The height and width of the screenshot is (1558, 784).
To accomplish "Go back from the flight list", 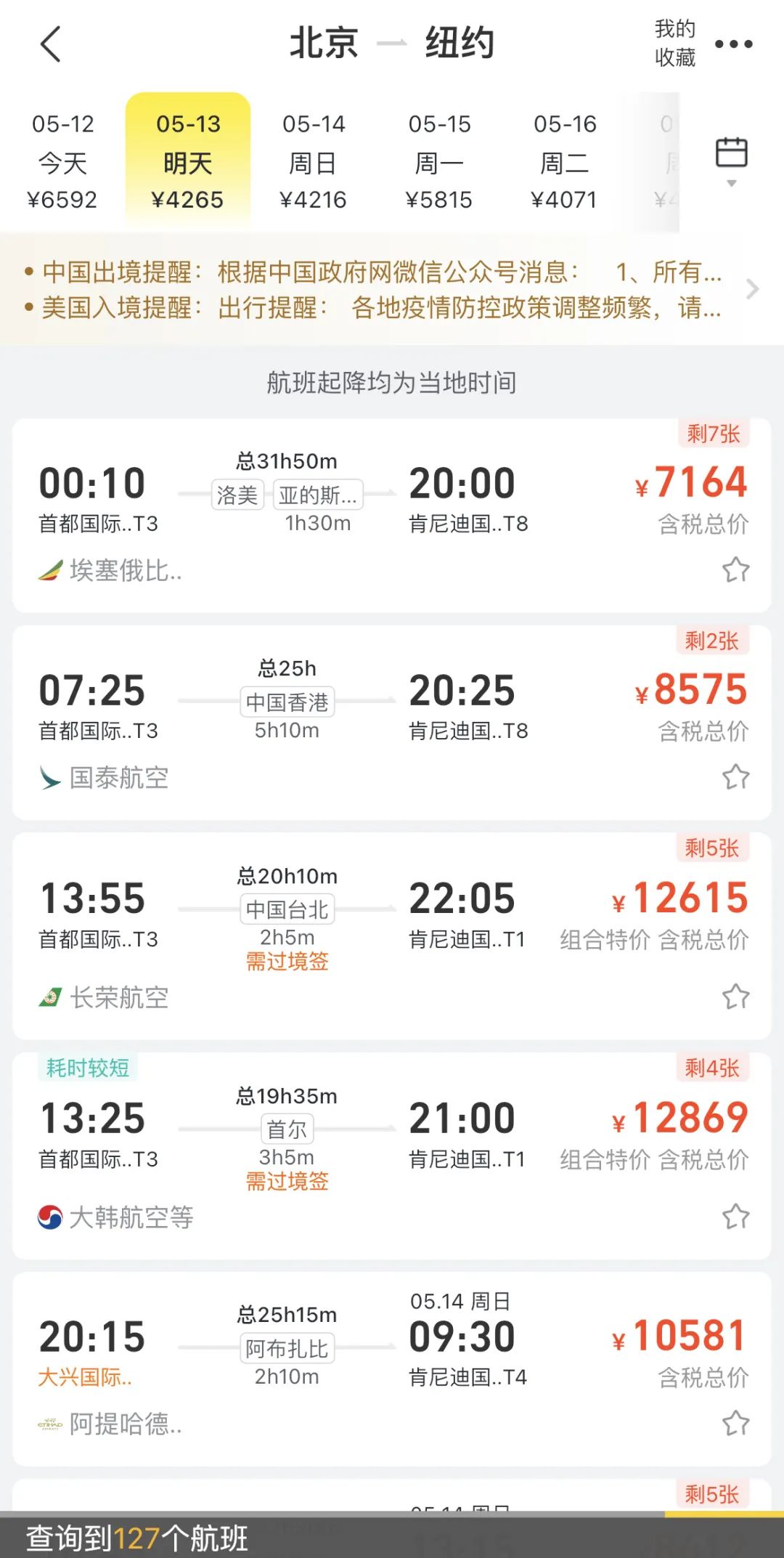I will click(x=50, y=44).
